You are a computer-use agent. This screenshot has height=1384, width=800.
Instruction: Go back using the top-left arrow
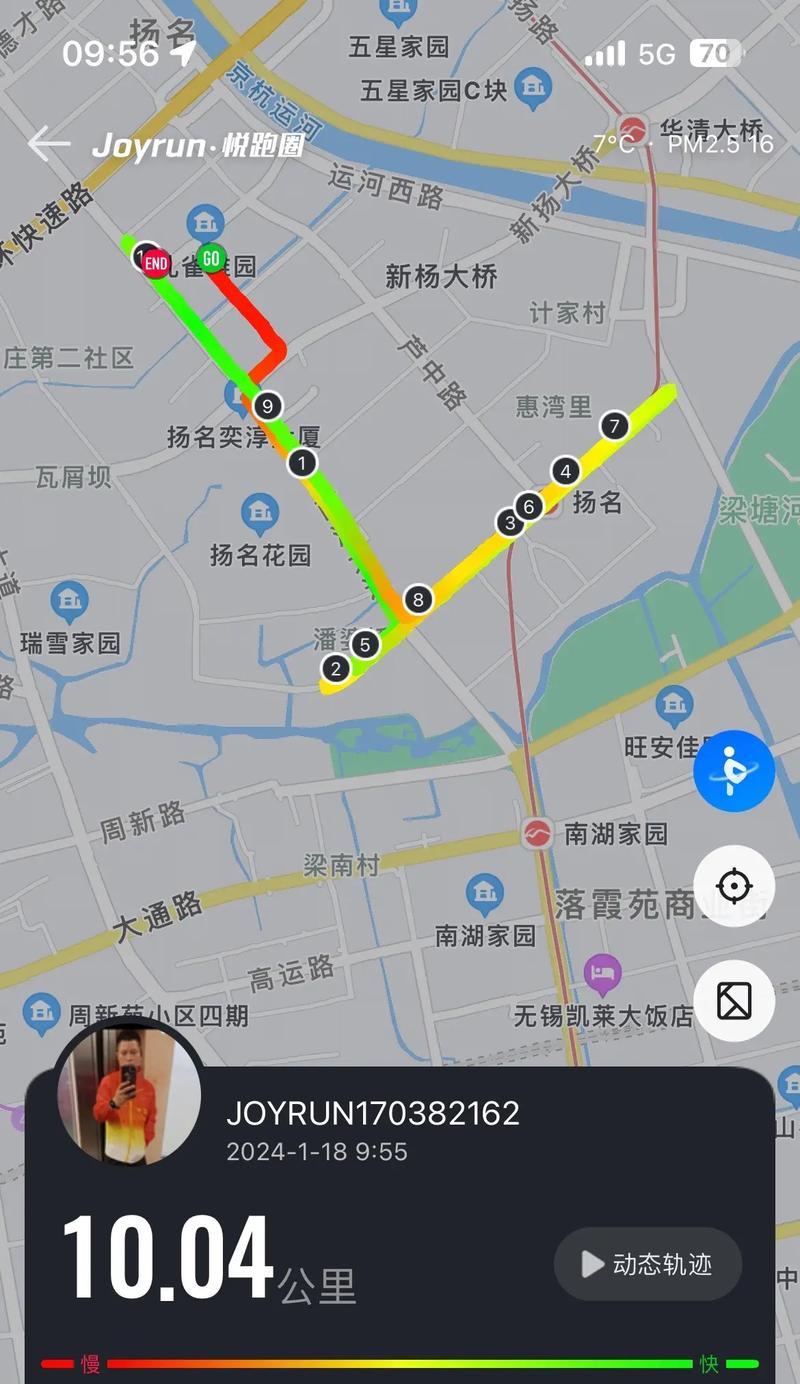[x=48, y=144]
